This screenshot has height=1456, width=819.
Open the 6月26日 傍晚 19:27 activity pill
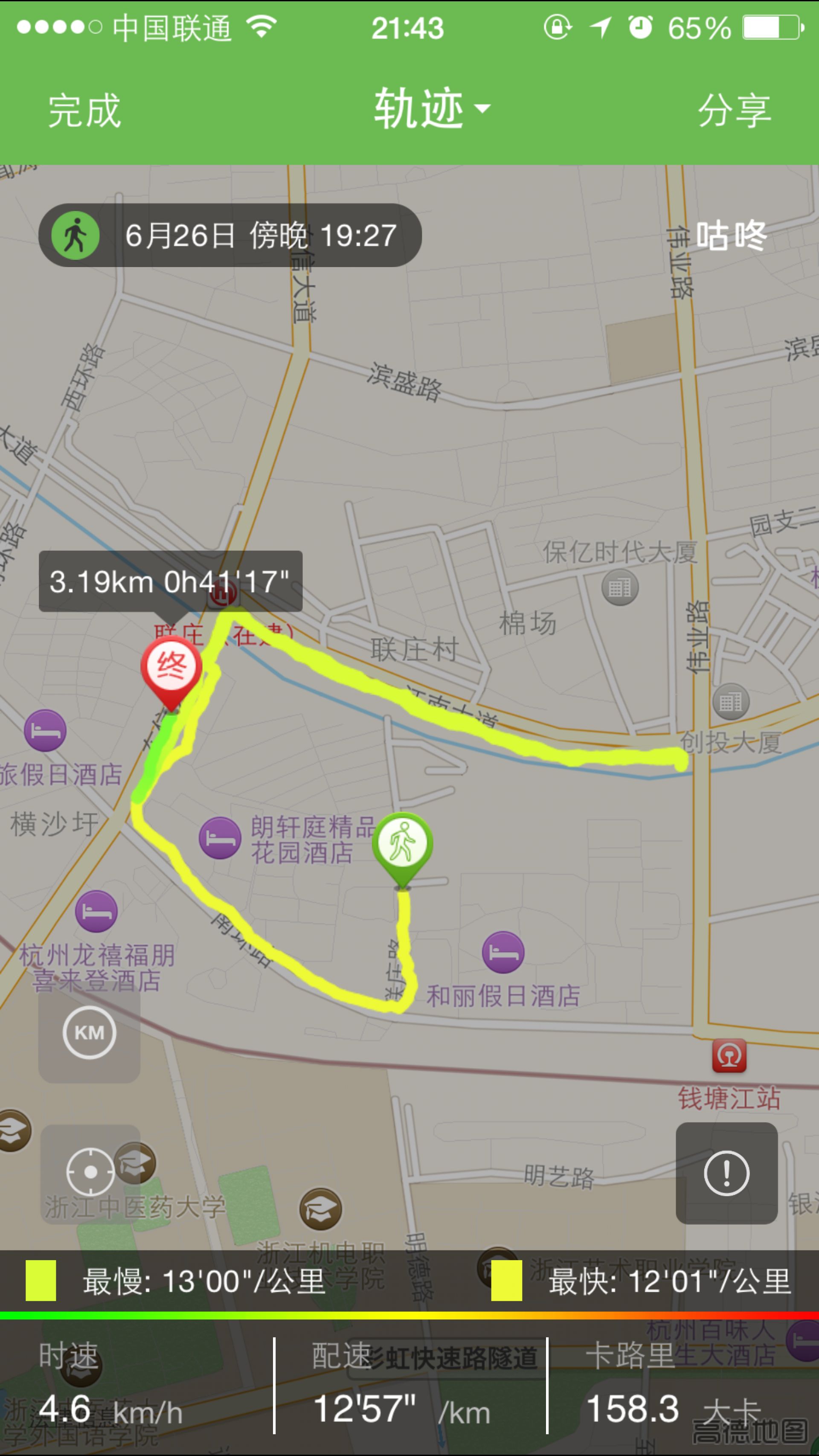(230, 235)
